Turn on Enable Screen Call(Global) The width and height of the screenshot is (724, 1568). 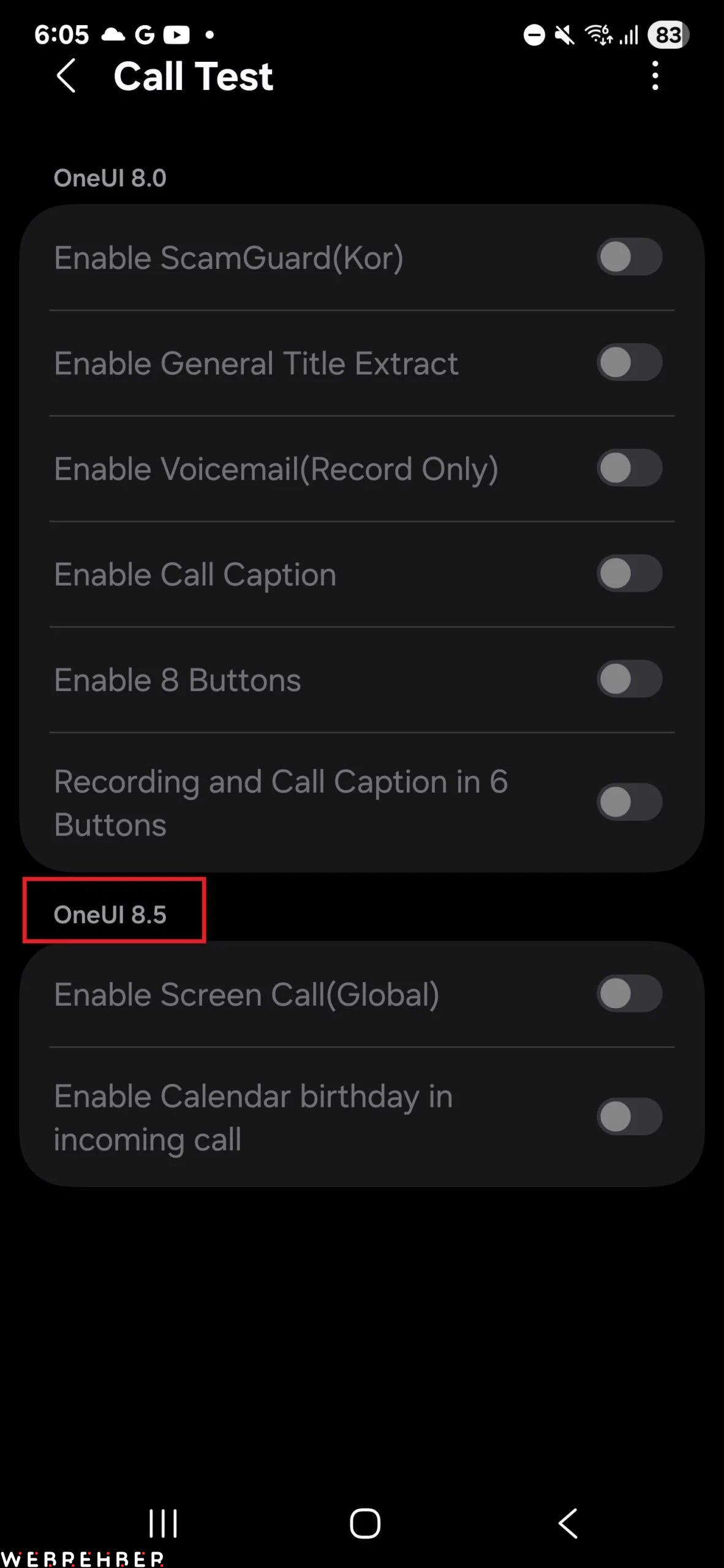(629, 994)
